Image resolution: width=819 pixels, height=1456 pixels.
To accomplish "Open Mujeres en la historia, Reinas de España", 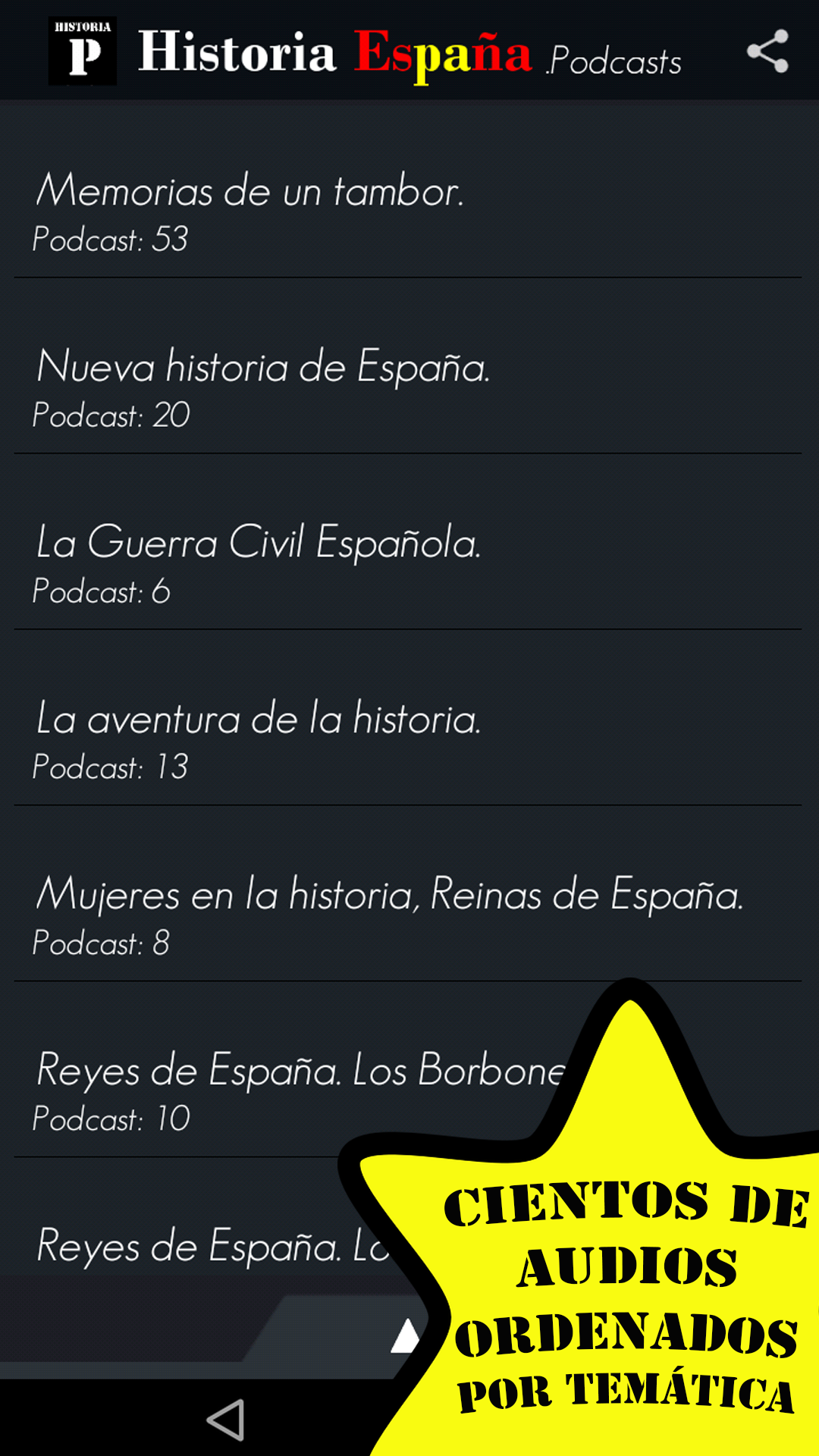I will tap(388, 915).
